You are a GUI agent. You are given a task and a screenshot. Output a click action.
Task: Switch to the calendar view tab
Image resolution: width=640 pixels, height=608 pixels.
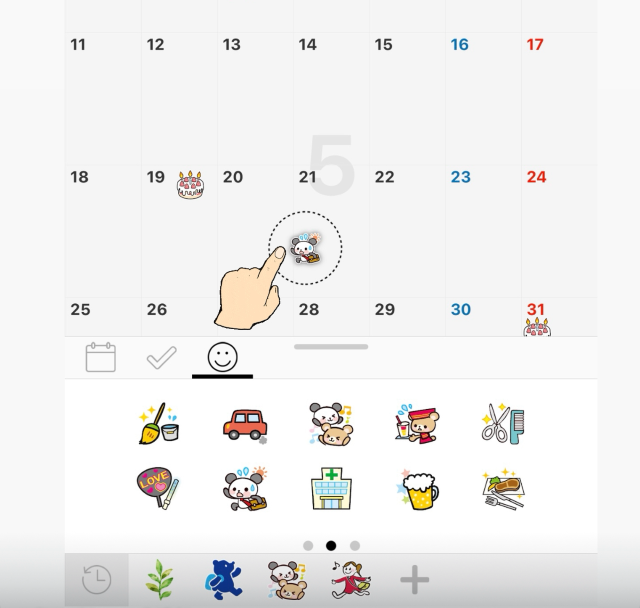(101, 357)
